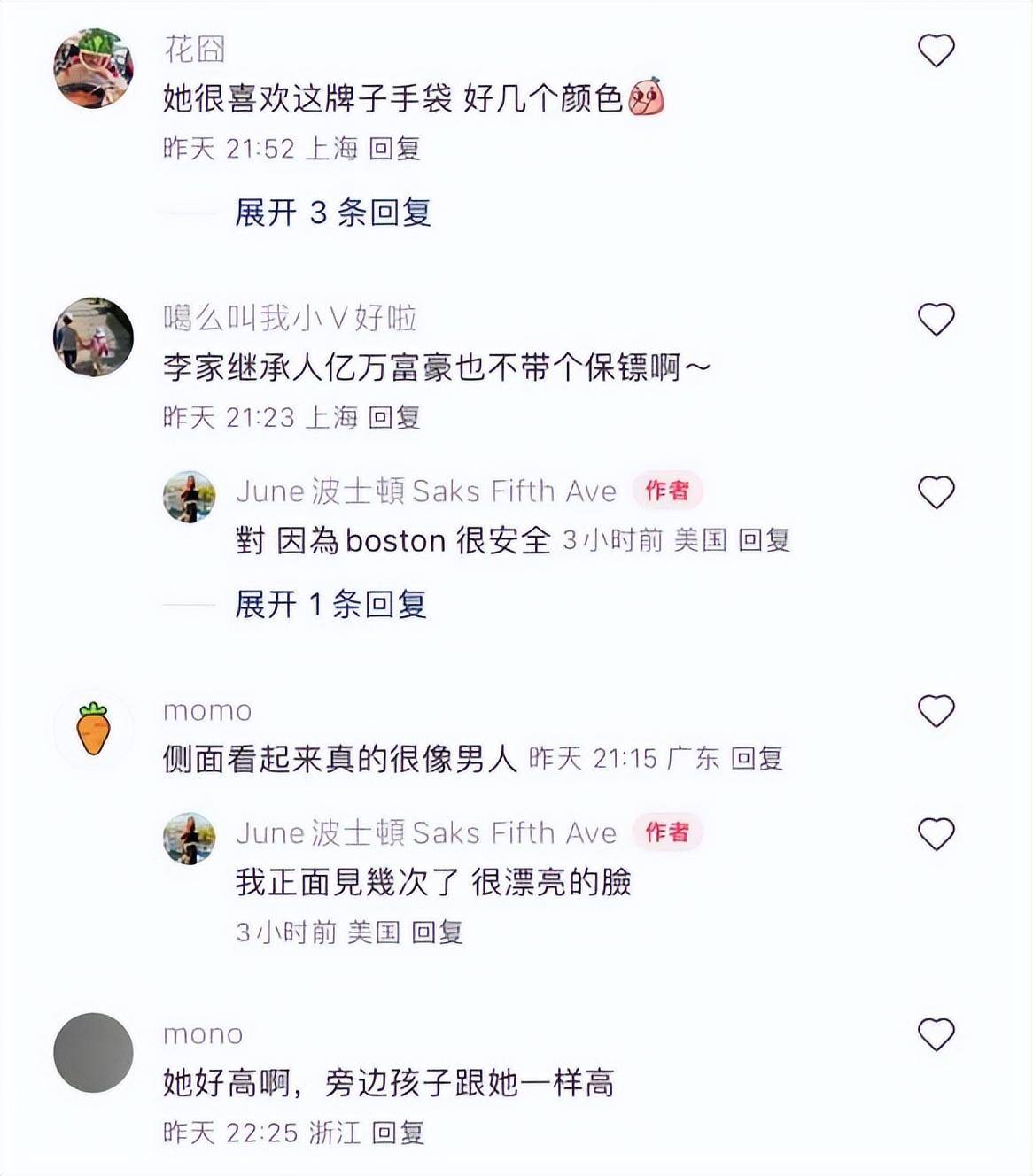This screenshot has width=1033, height=1176.
Task: Expand 1 reply under the boston comment
Action: 330,605
